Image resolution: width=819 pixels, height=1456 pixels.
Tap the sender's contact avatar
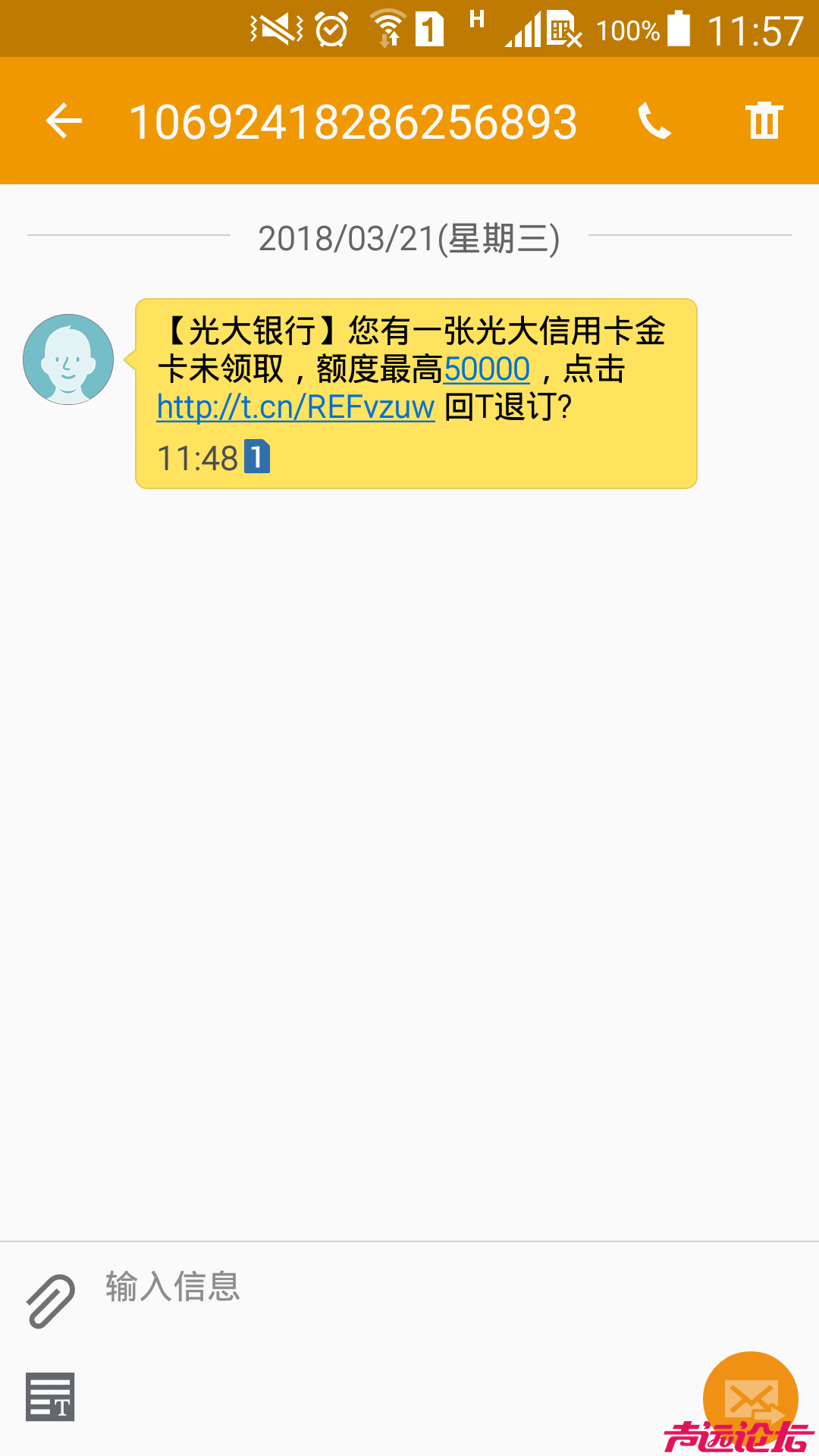67,358
